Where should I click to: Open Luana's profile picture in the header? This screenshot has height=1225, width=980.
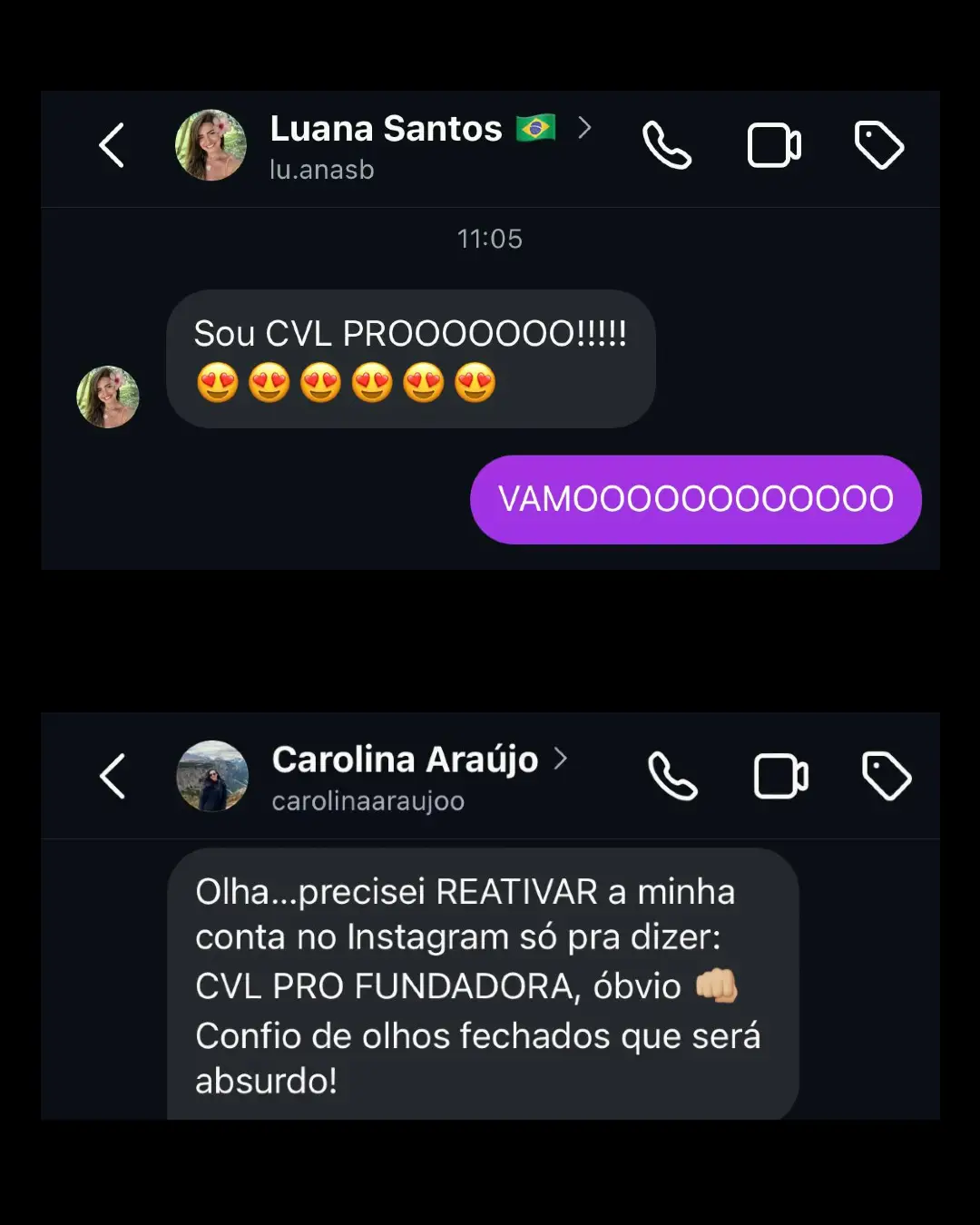click(211, 145)
